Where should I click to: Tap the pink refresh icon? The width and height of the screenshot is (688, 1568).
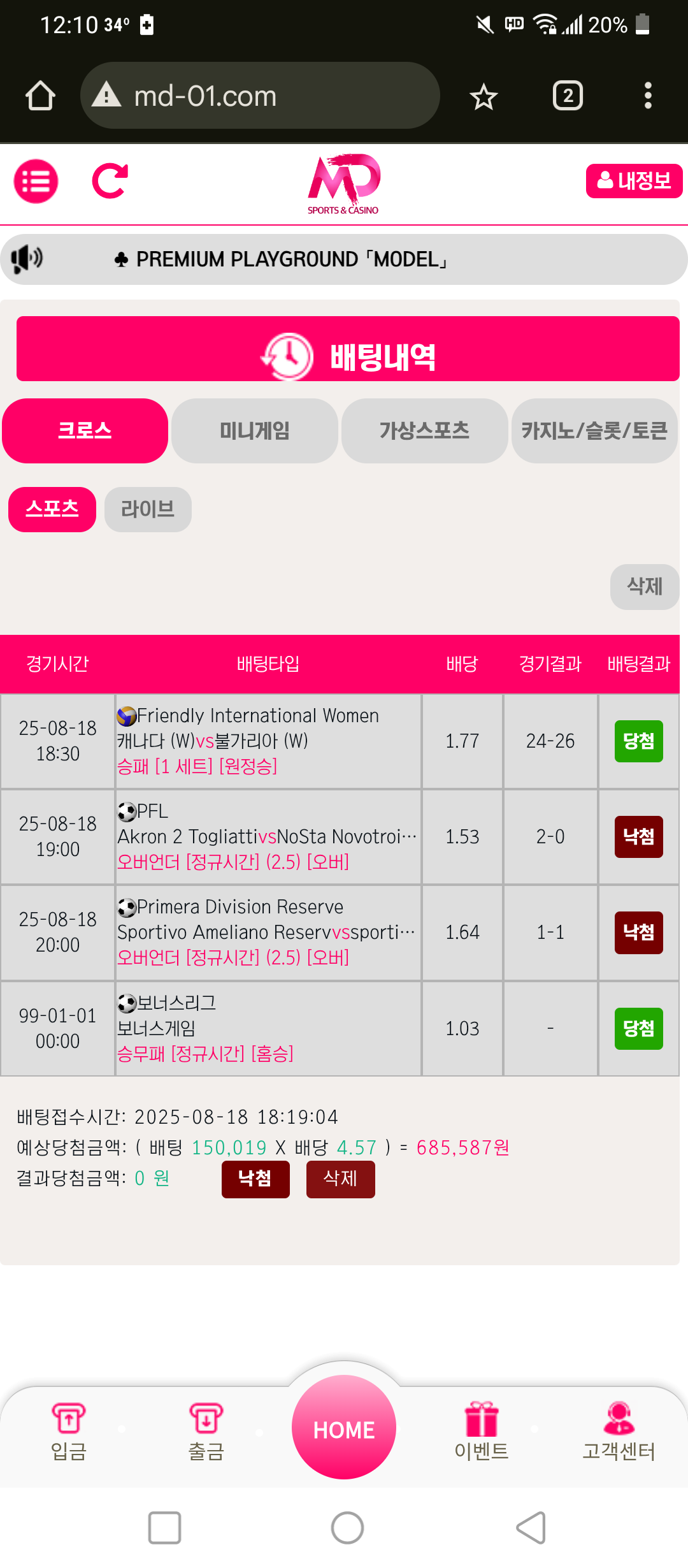point(110,182)
